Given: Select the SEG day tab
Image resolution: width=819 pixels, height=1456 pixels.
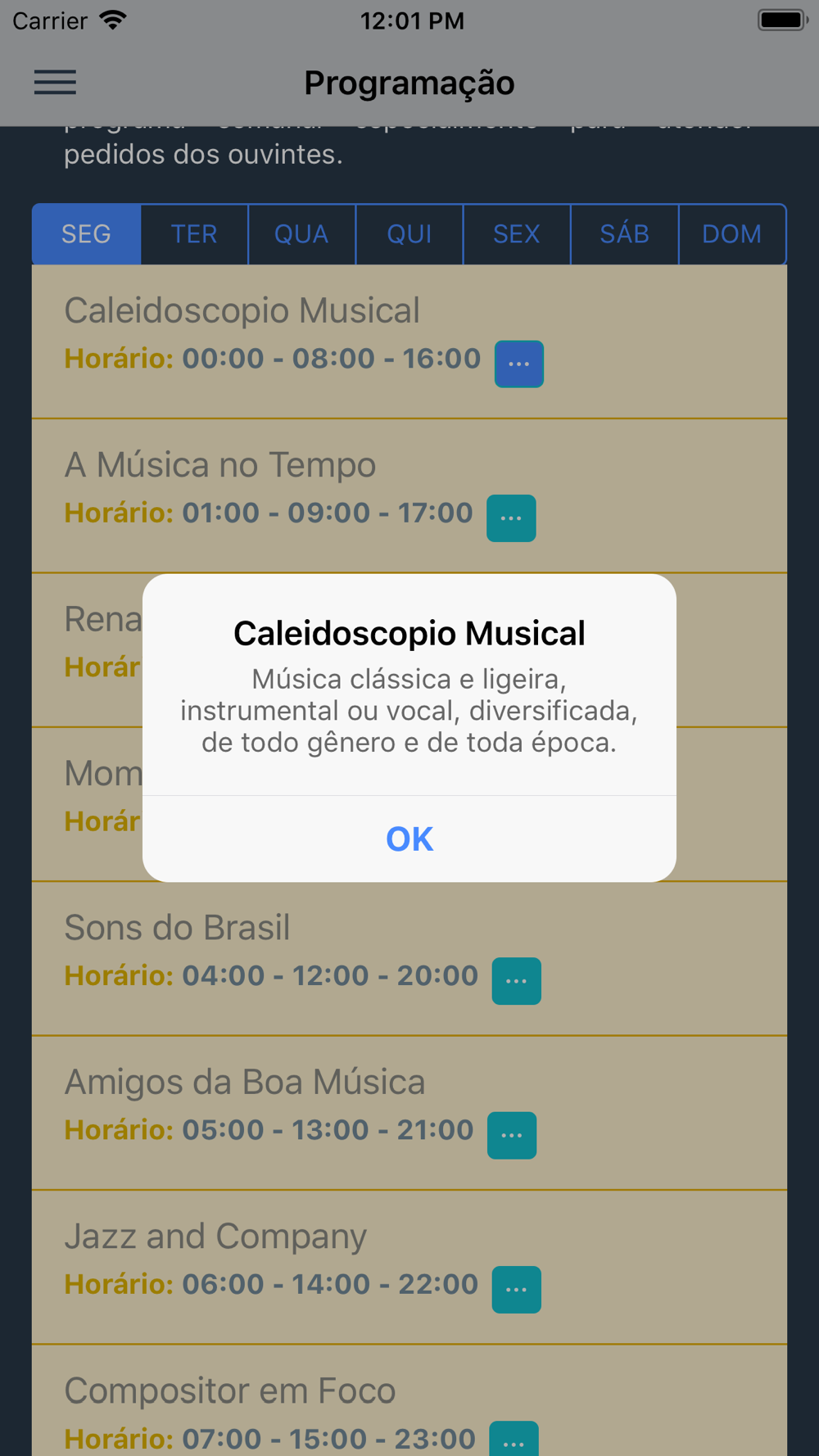Looking at the screenshot, I should 86,234.
